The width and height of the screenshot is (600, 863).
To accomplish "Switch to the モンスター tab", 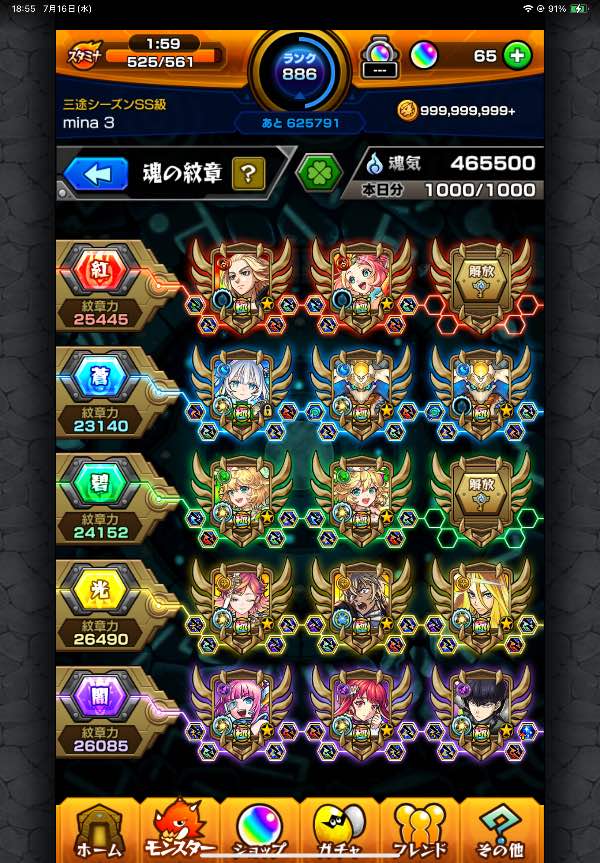I will [180, 832].
